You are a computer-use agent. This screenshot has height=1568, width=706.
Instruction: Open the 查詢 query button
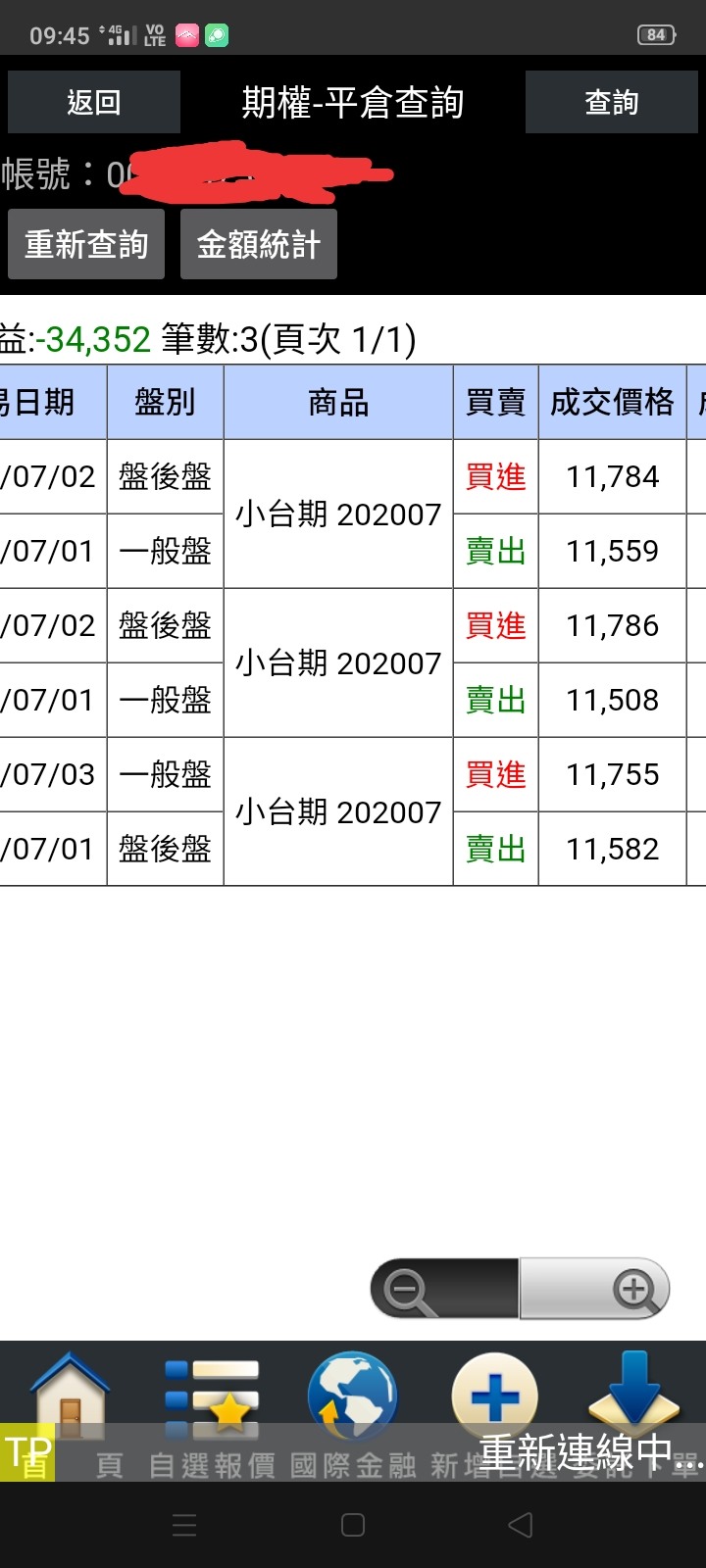point(612,102)
